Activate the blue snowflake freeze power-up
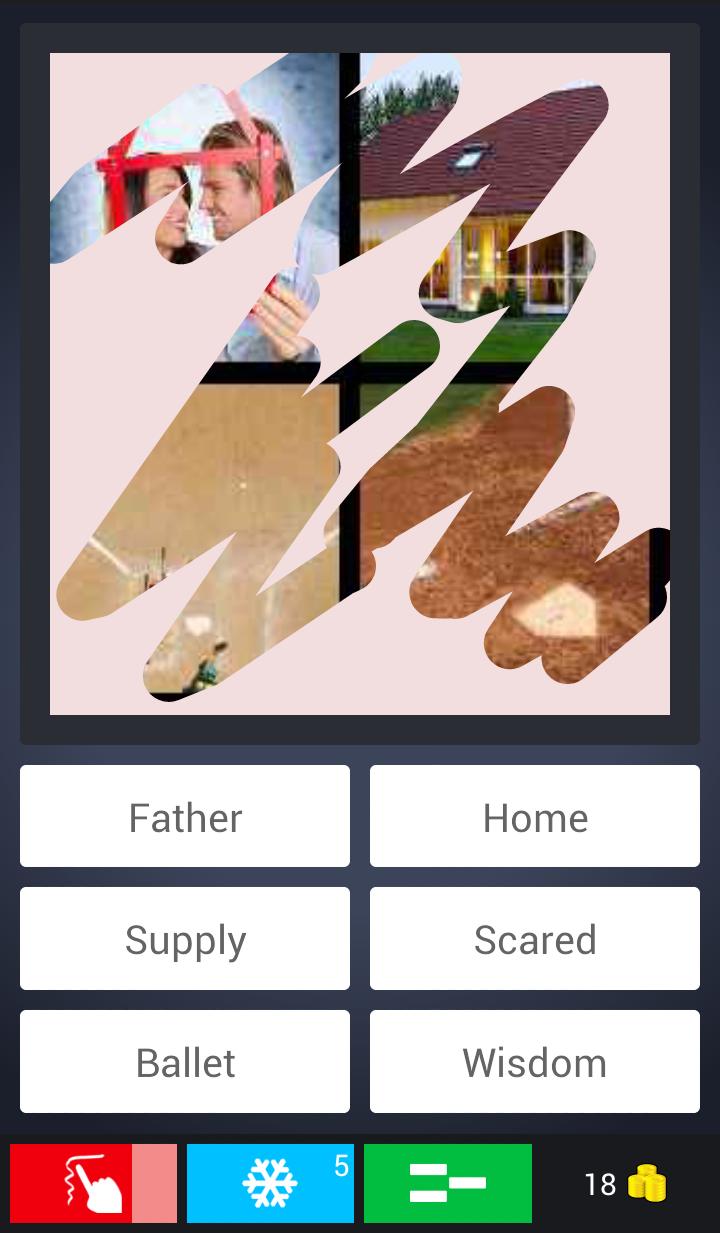 coord(270,1183)
